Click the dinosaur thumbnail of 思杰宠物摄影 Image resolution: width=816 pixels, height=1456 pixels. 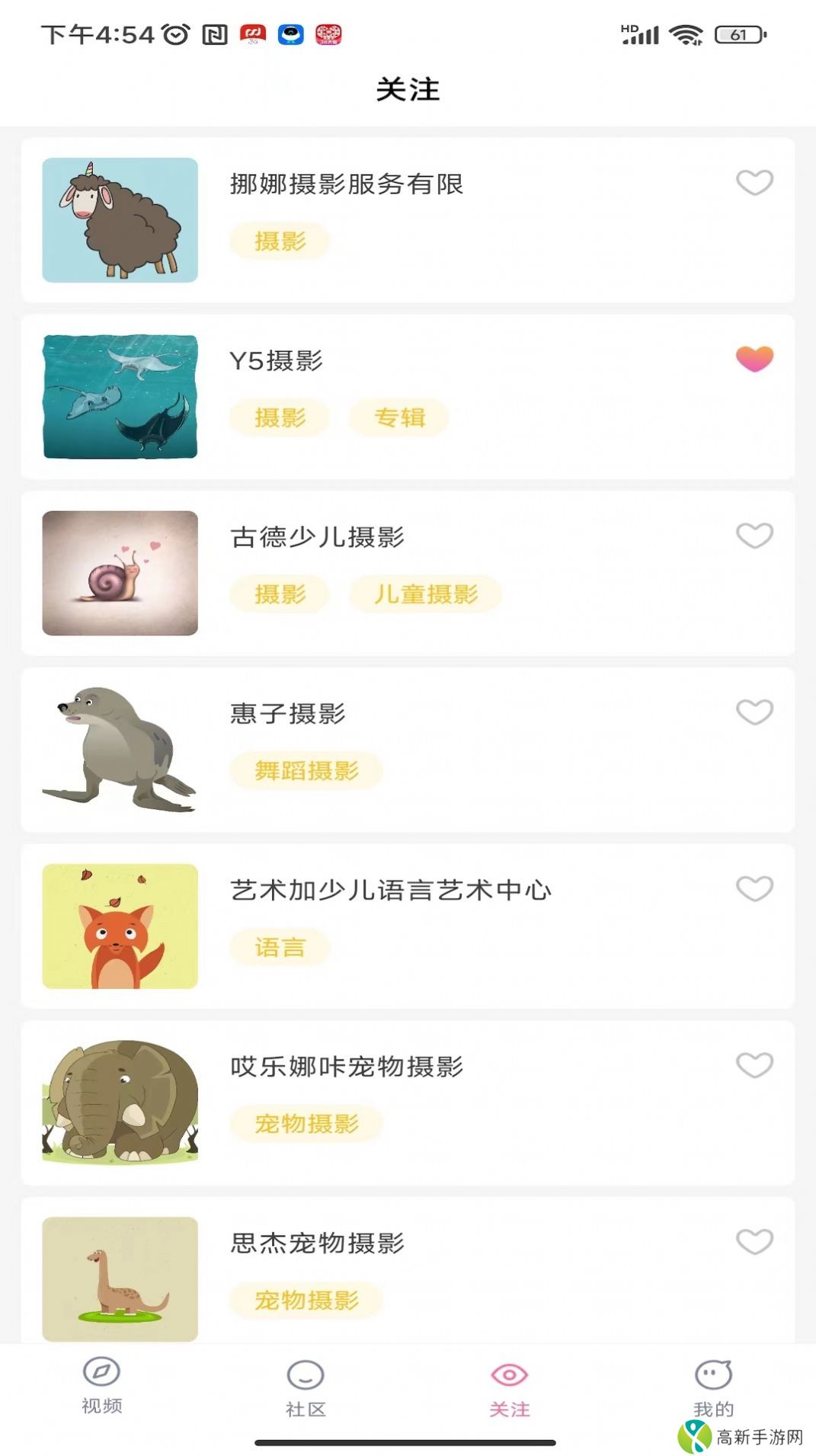[x=118, y=1278]
